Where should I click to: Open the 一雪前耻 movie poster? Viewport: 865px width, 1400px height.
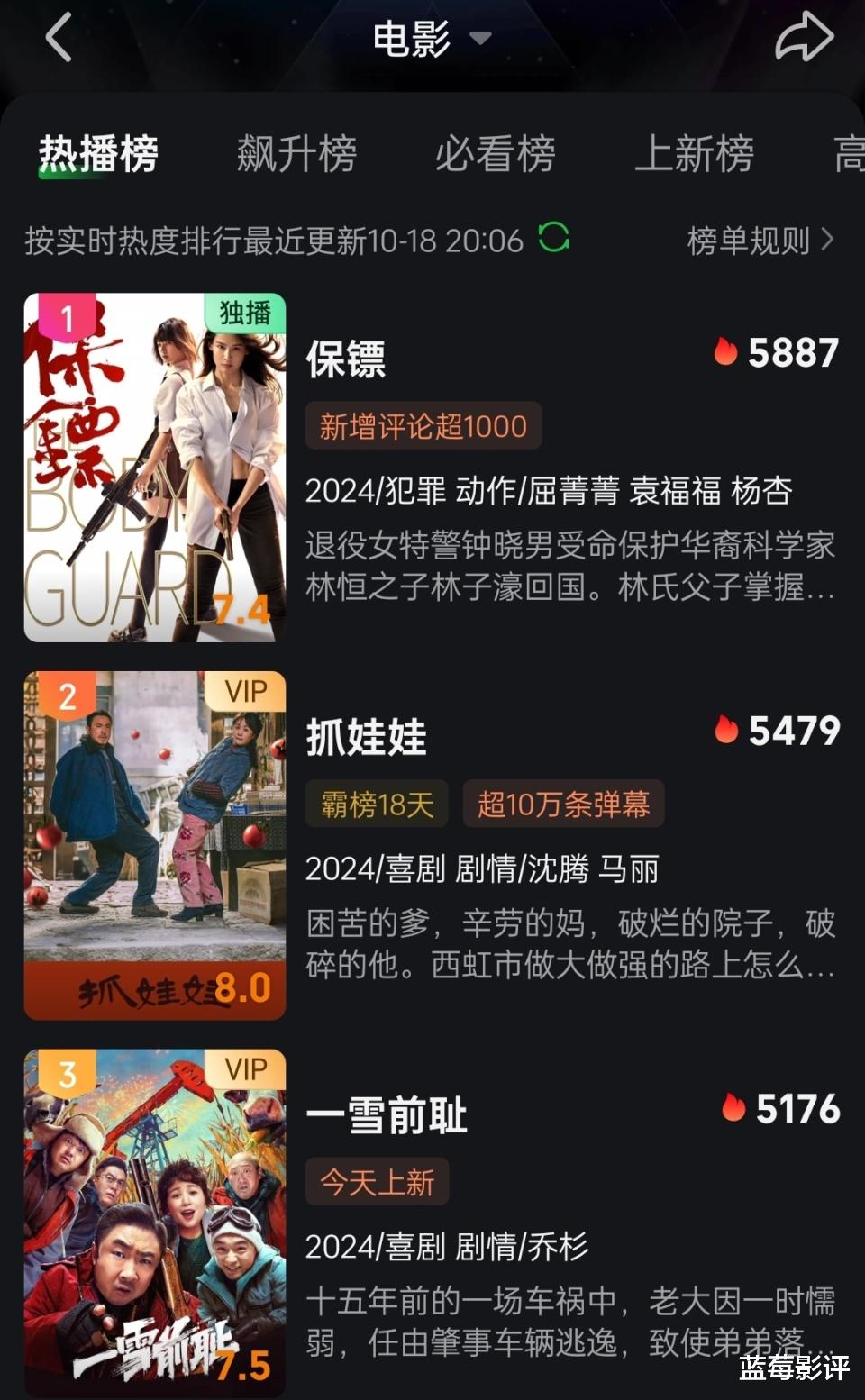(155, 1223)
